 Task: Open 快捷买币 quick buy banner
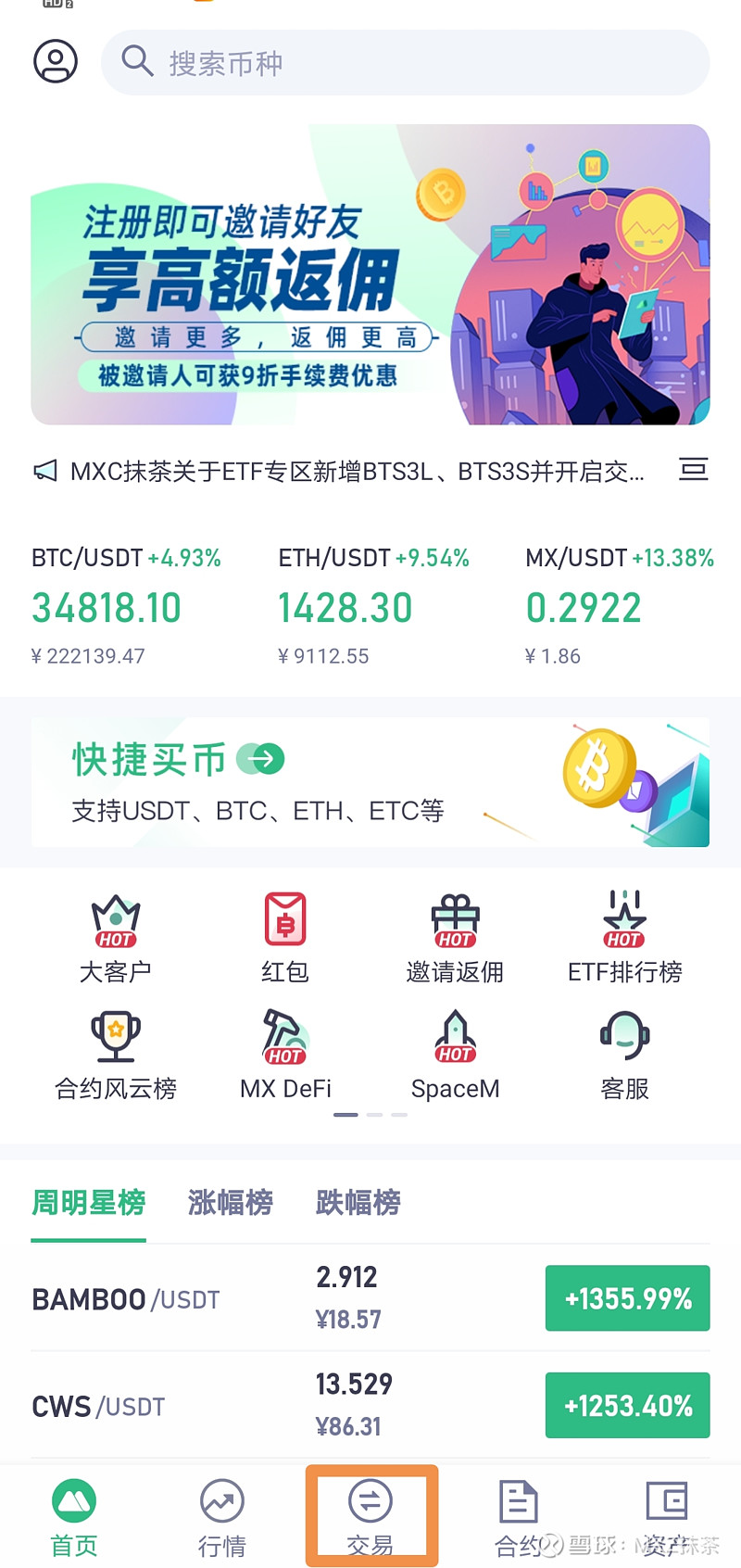click(370, 781)
